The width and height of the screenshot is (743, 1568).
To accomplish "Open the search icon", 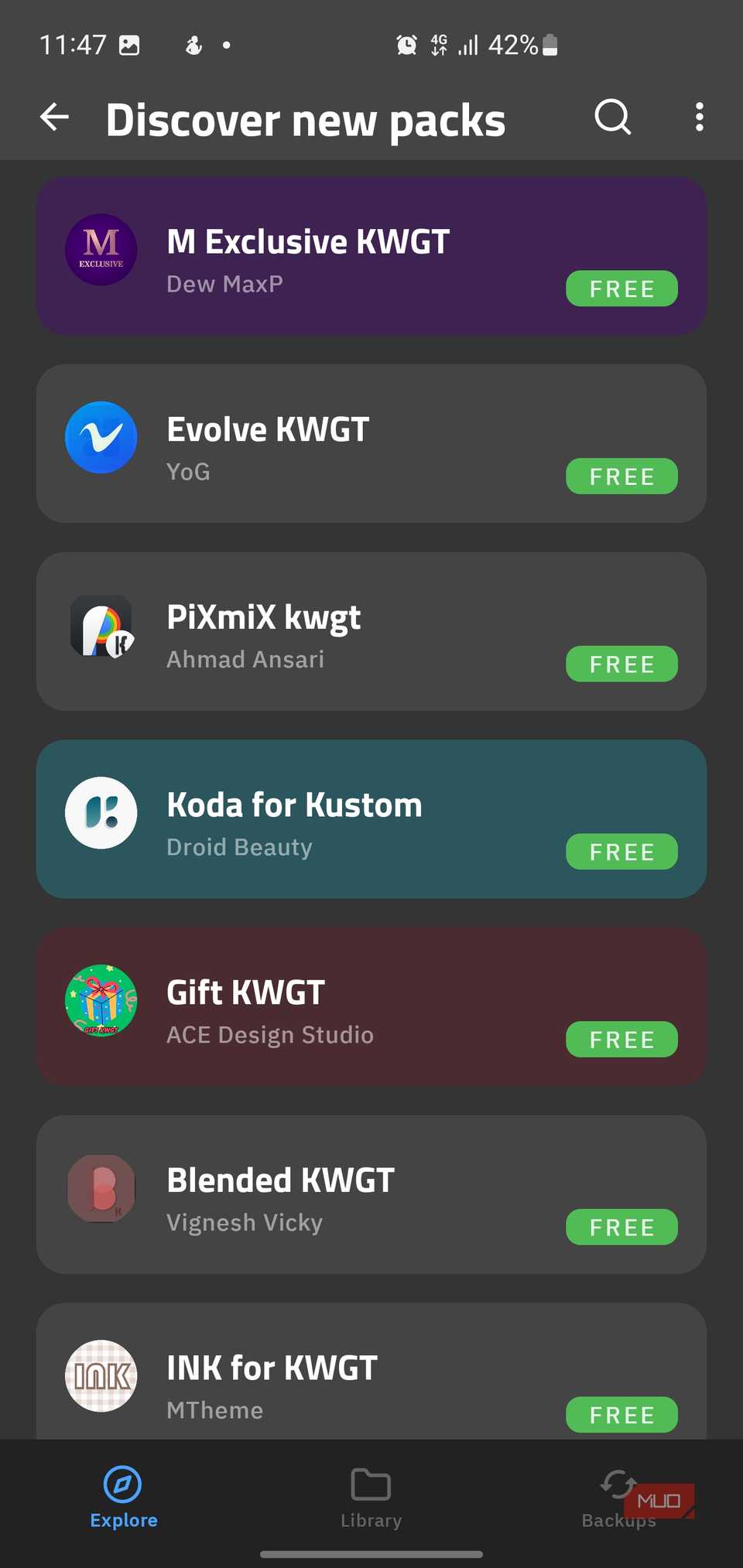I will (612, 118).
